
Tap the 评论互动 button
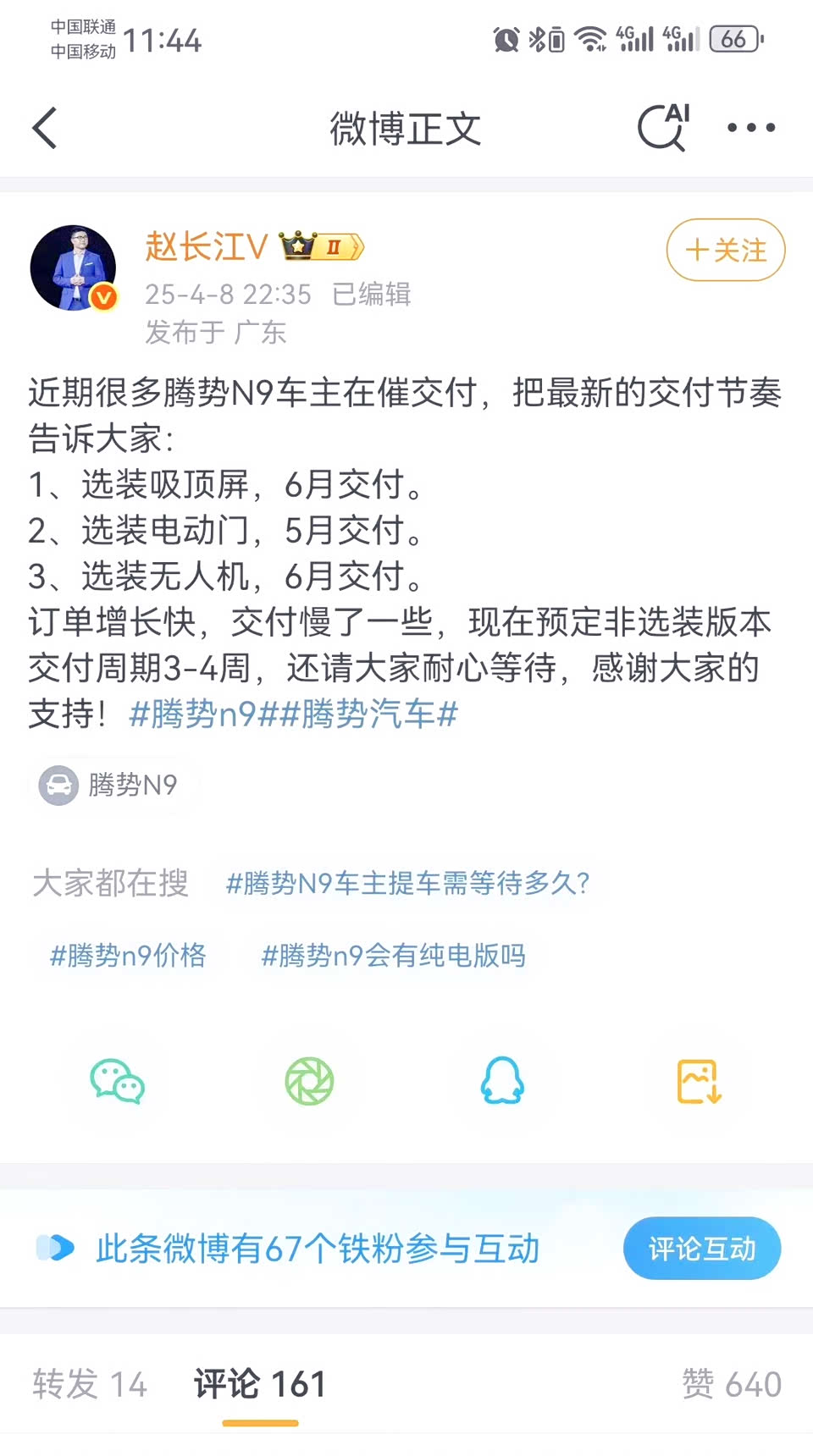click(701, 1249)
